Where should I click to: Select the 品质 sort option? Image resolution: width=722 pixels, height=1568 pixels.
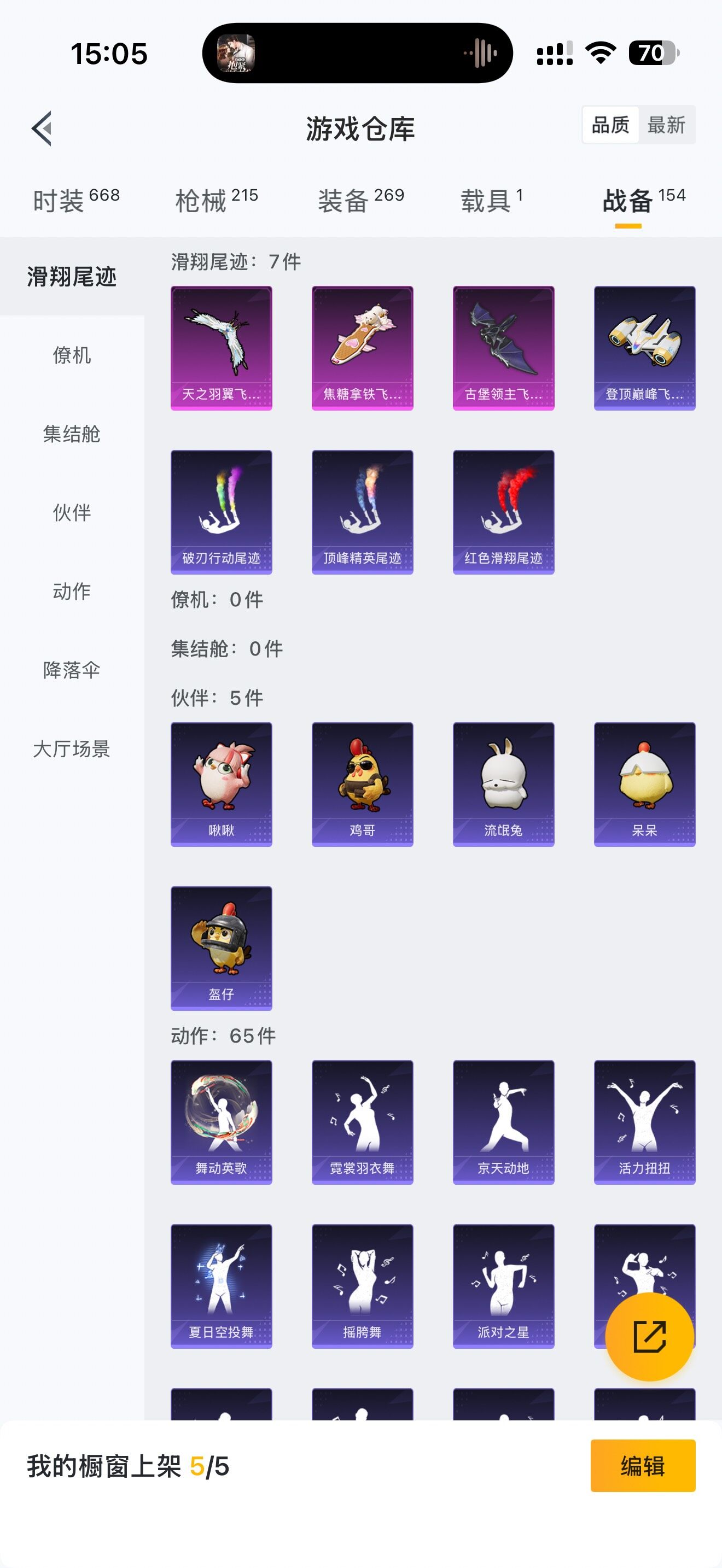(x=610, y=125)
